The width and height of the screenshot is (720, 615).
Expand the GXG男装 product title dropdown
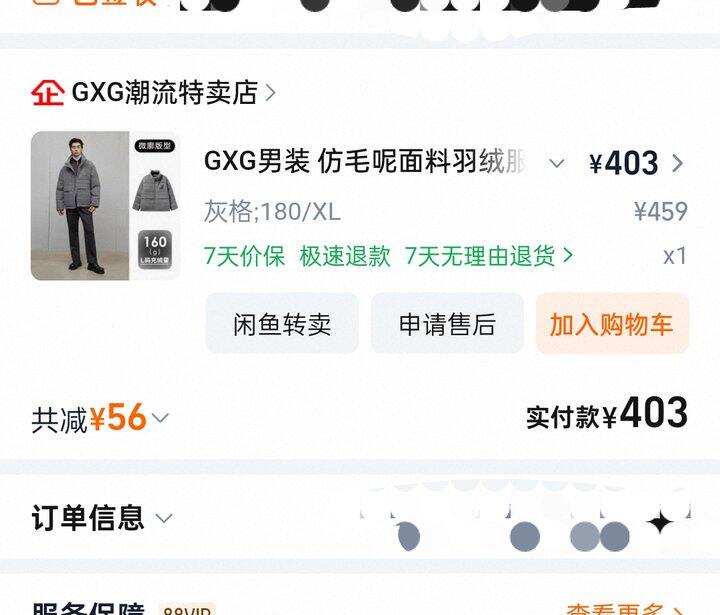(557, 163)
